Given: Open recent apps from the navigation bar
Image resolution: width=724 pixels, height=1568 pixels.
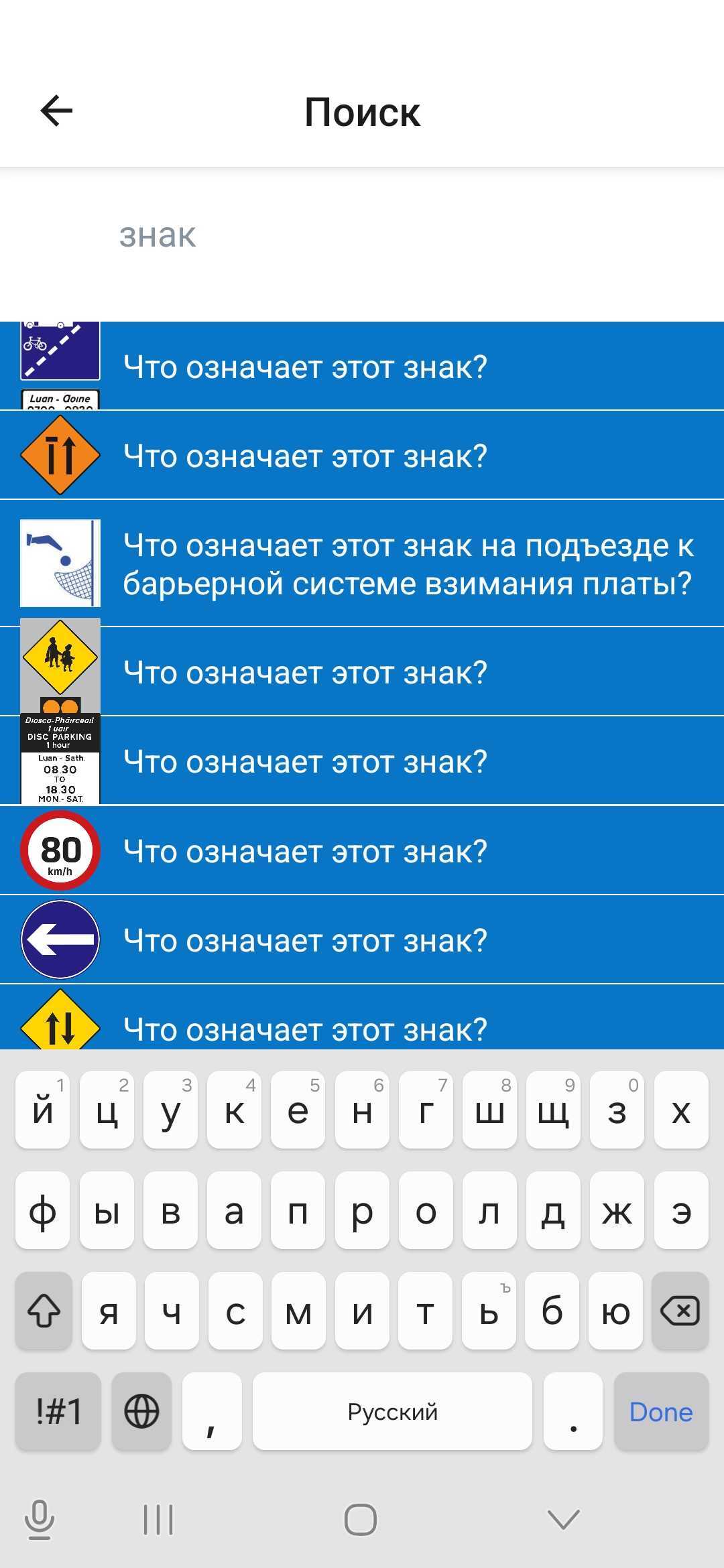Looking at the screenshot, I should coord(158,1519).
